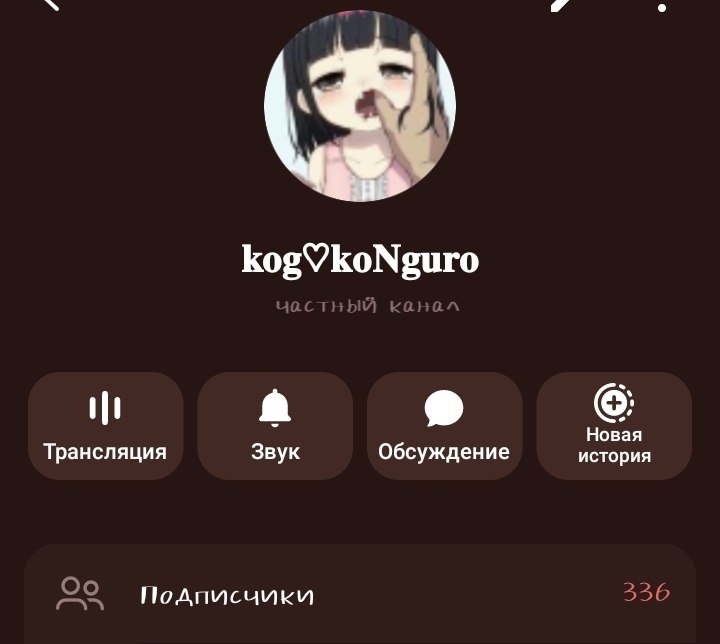This screenshot has width=720, height=644.
Task: Go back with the top-left arrow
Action: coord(52,4)
